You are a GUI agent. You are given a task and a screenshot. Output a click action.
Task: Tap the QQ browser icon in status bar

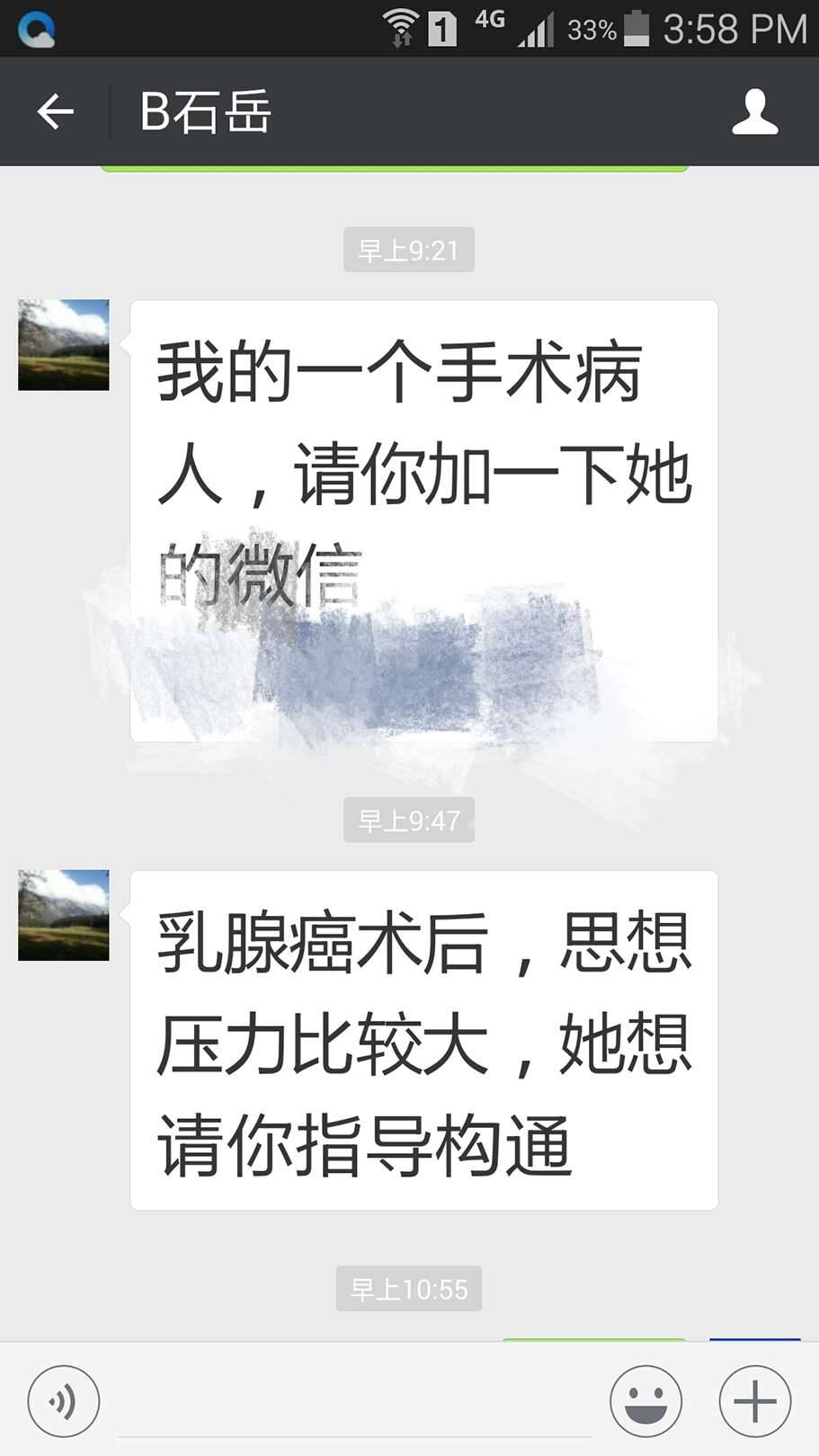[x=36, y=27]
